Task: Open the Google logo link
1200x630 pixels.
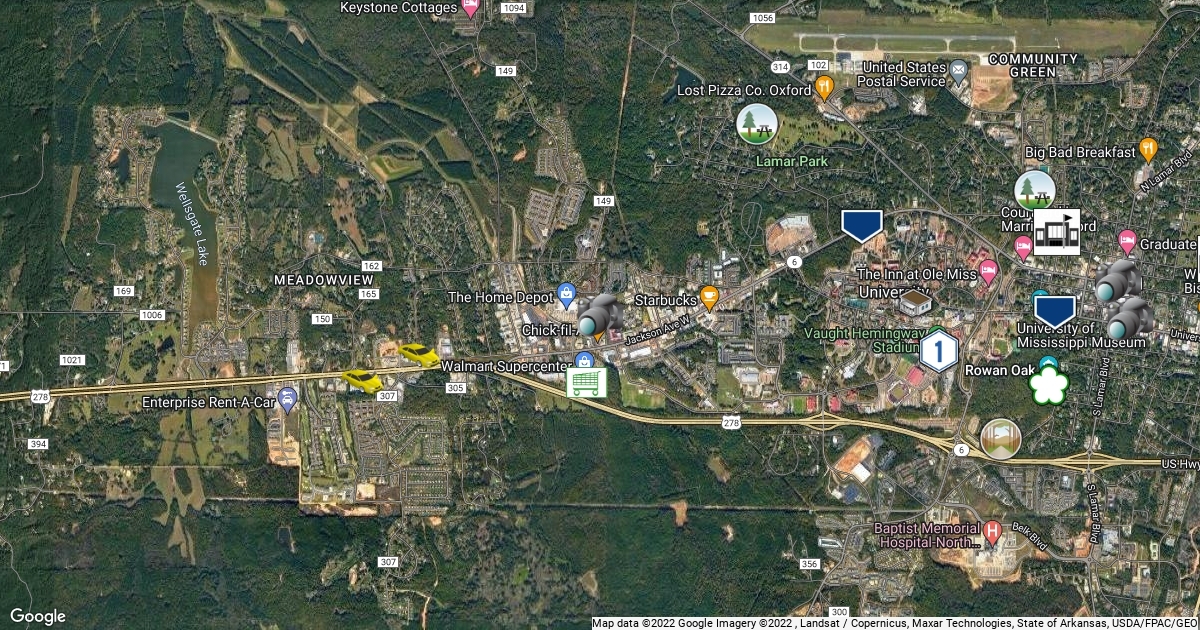Action: point(38,616)
